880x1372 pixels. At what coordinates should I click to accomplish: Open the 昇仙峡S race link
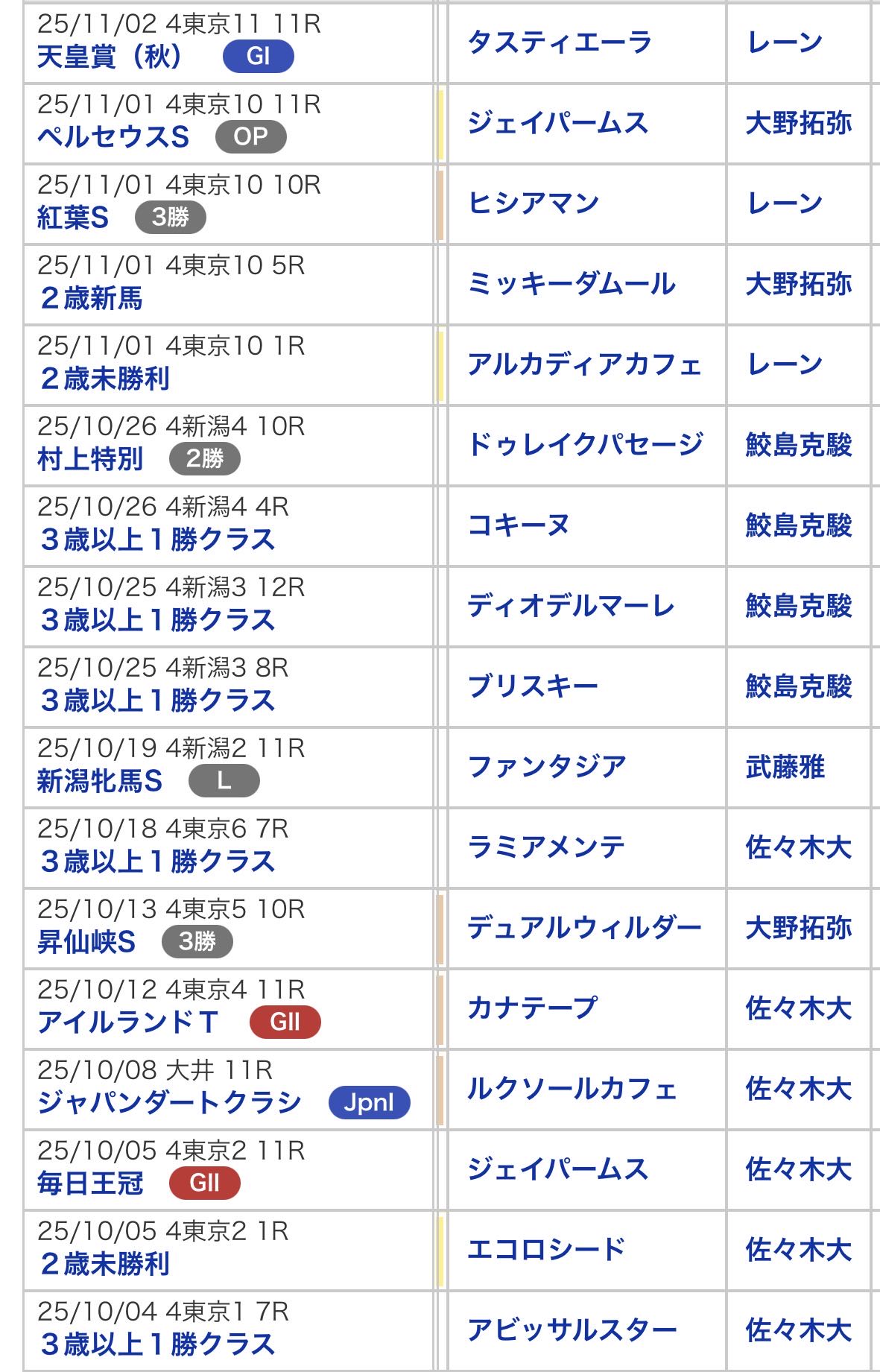(x=86, y=943)
